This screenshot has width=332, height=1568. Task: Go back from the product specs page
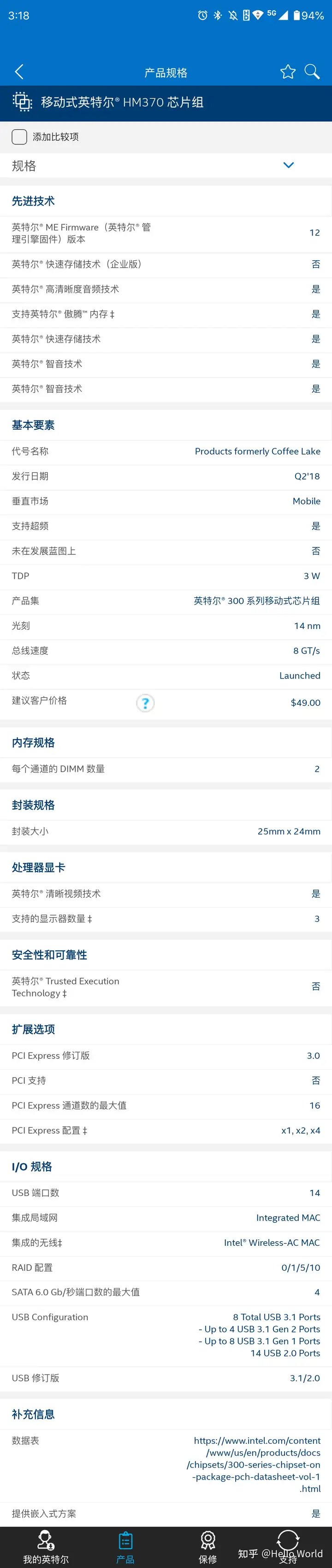(19, 72)
